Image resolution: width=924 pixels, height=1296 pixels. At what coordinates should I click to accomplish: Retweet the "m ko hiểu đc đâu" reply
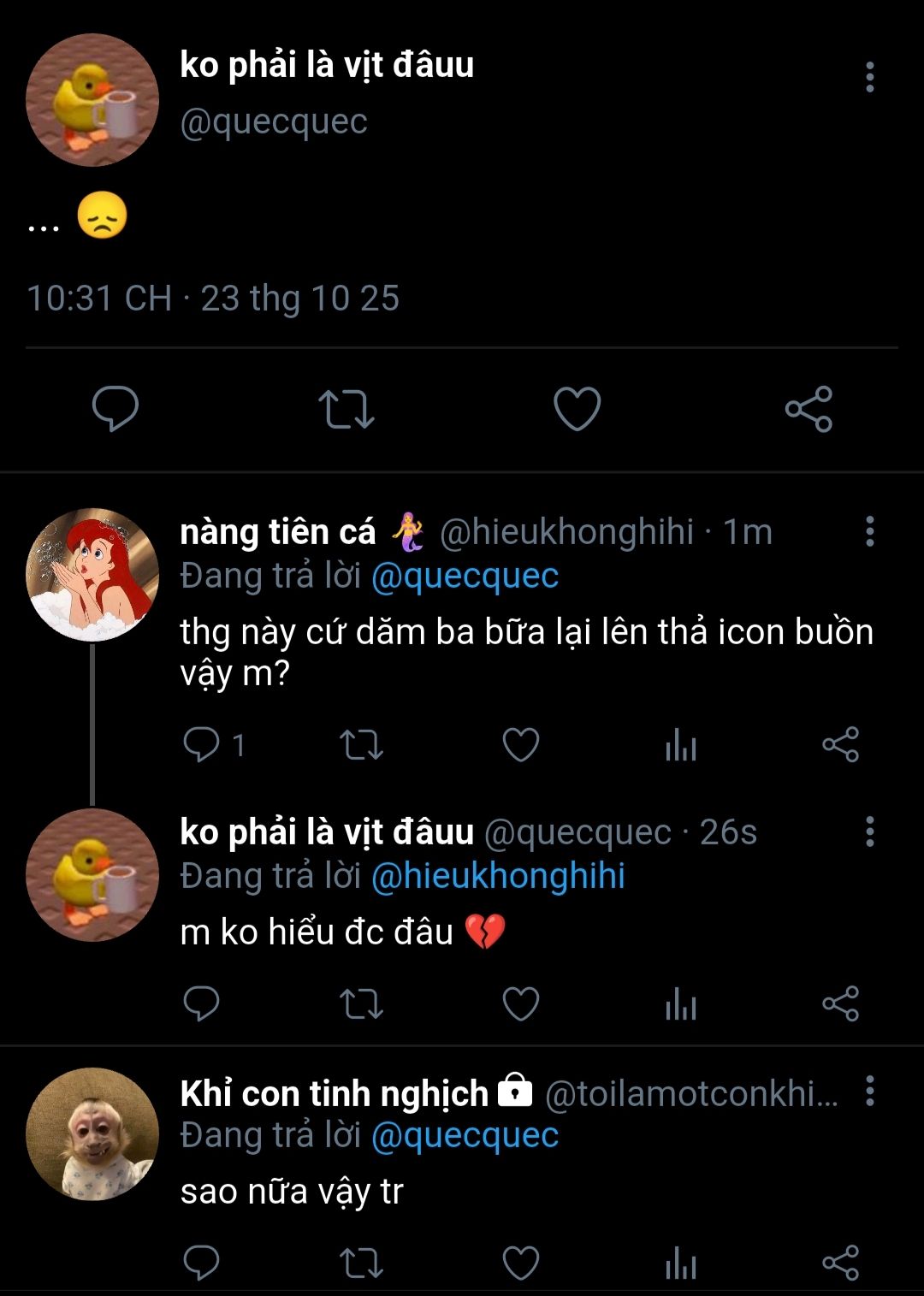[361, 1003]
